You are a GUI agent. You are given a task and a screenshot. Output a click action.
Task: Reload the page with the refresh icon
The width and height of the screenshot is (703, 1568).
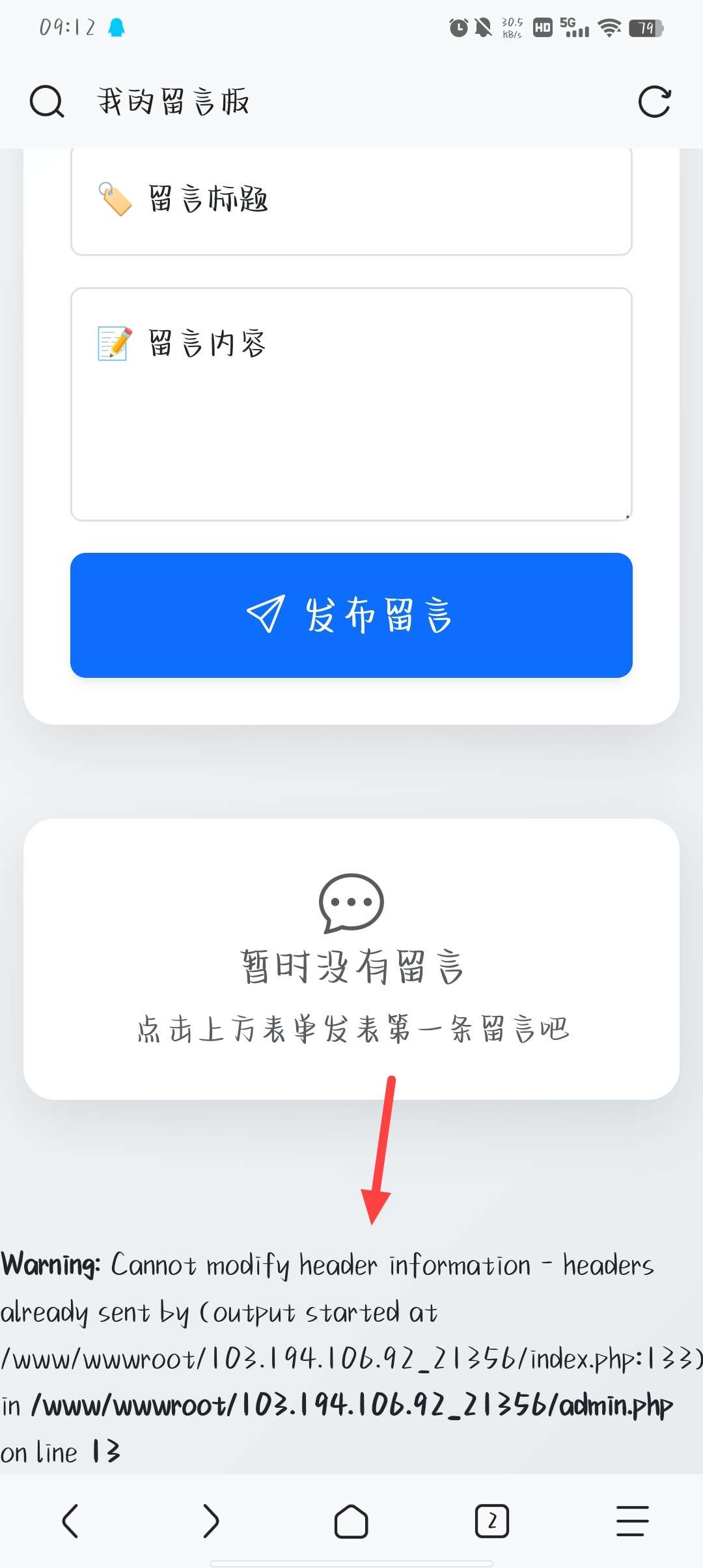(x=654, y=102)
